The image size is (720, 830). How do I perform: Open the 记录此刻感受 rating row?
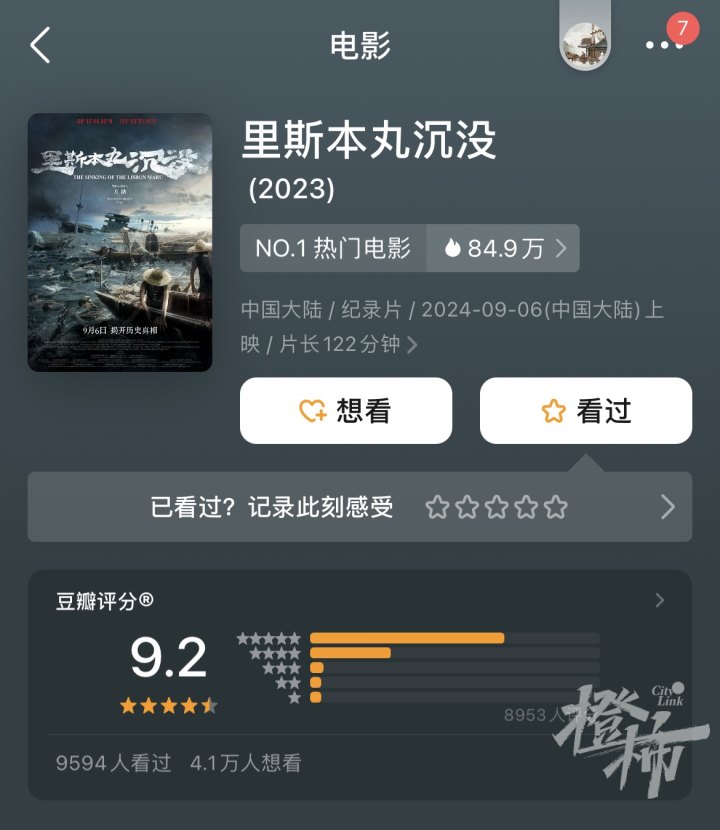pos(360,507)
